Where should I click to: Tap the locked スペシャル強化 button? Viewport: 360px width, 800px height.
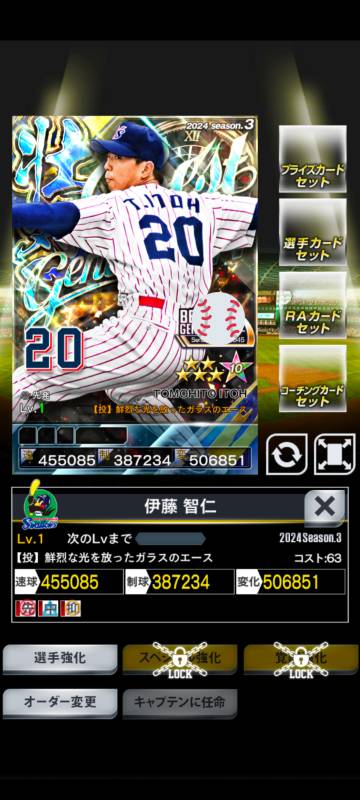point(179,659)
